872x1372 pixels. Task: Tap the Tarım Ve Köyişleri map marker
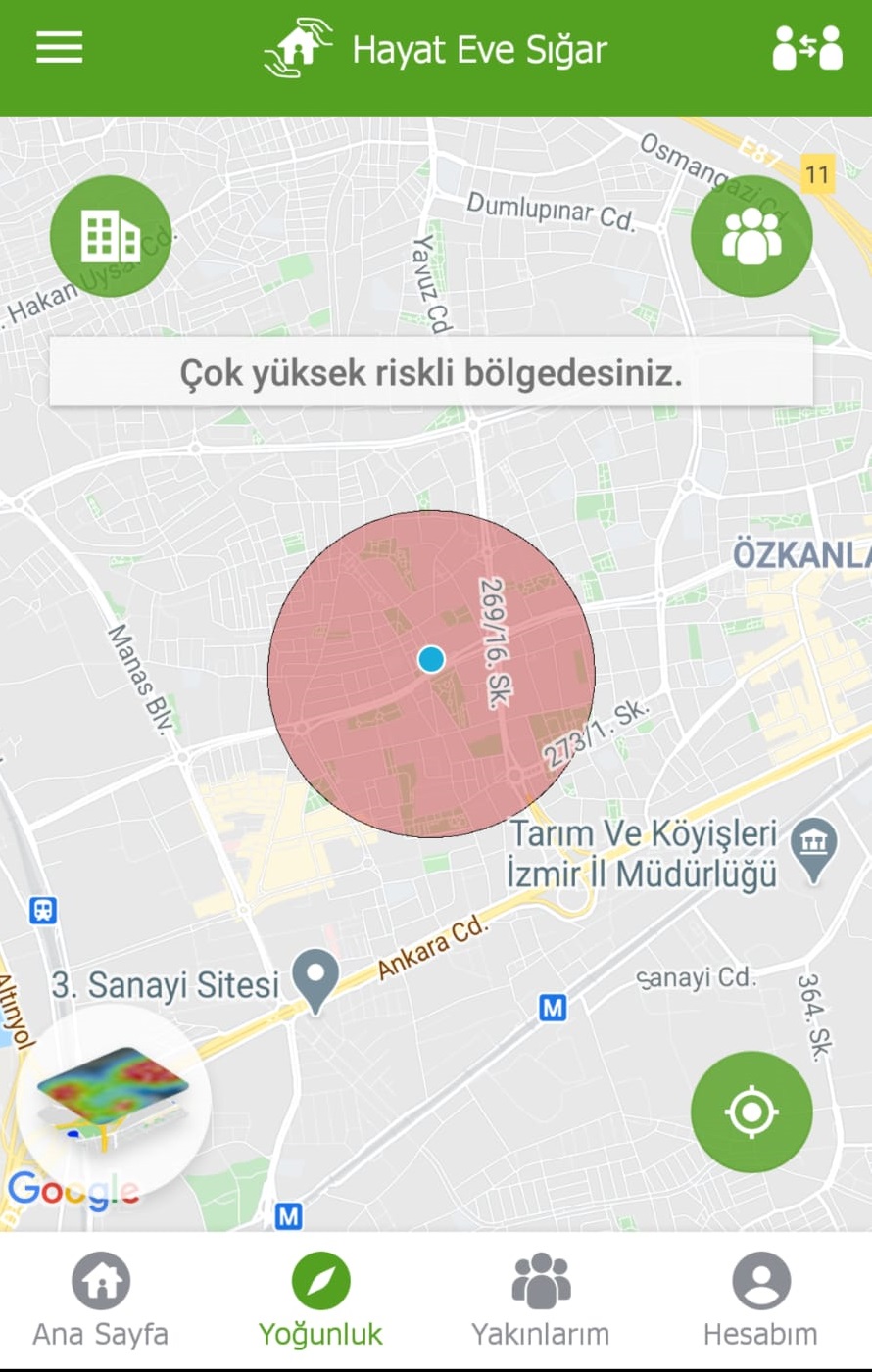(814, 846)
